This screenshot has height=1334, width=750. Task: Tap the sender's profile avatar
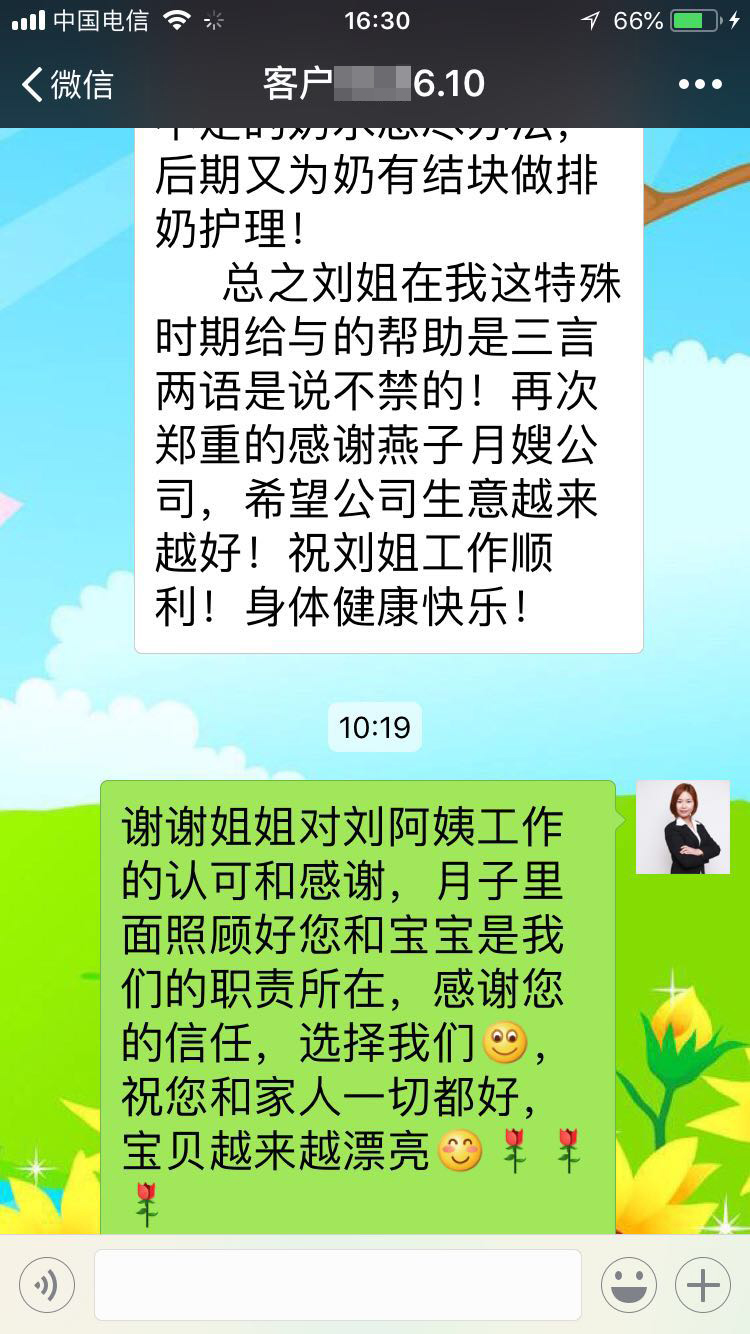tap(683, 827)
